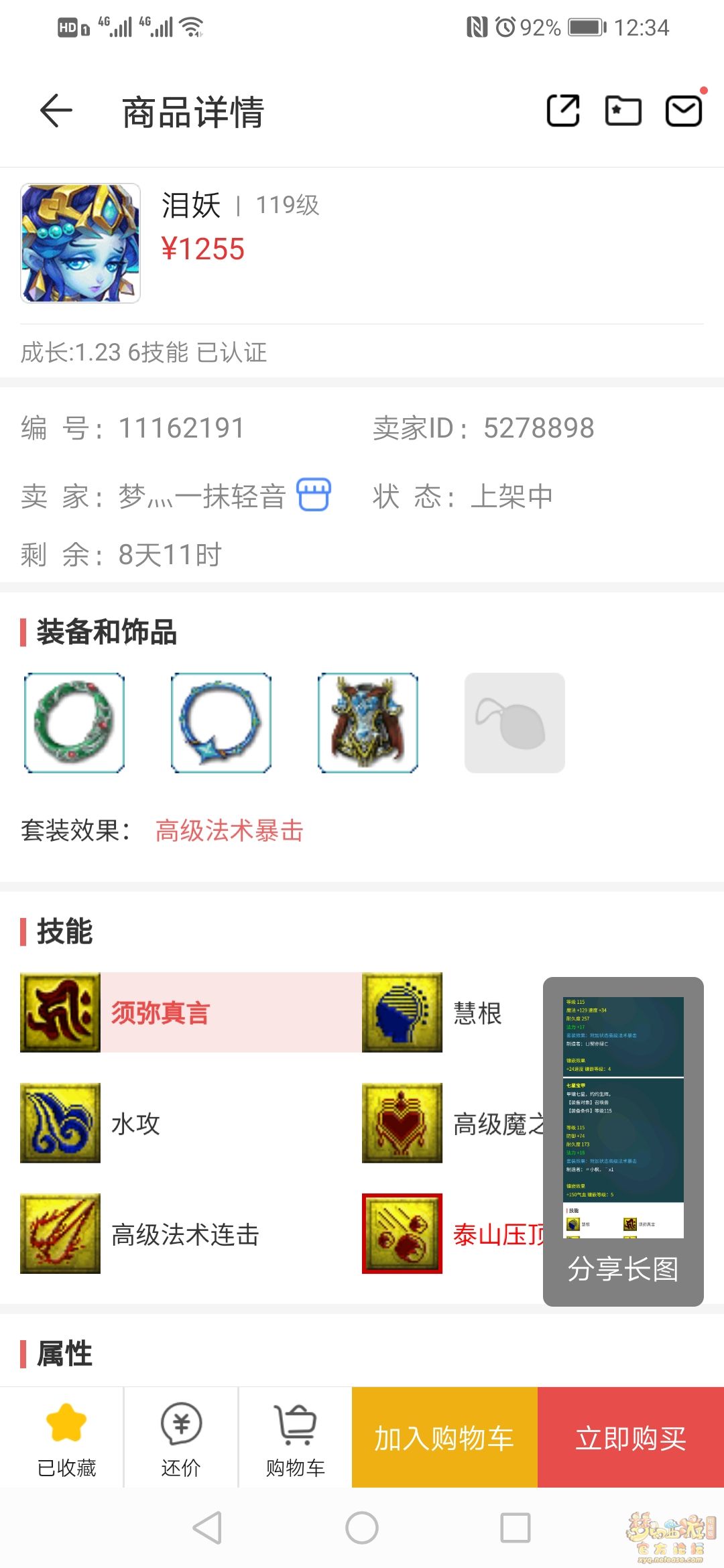View the green ring equipment item

(x=74, y=723)
